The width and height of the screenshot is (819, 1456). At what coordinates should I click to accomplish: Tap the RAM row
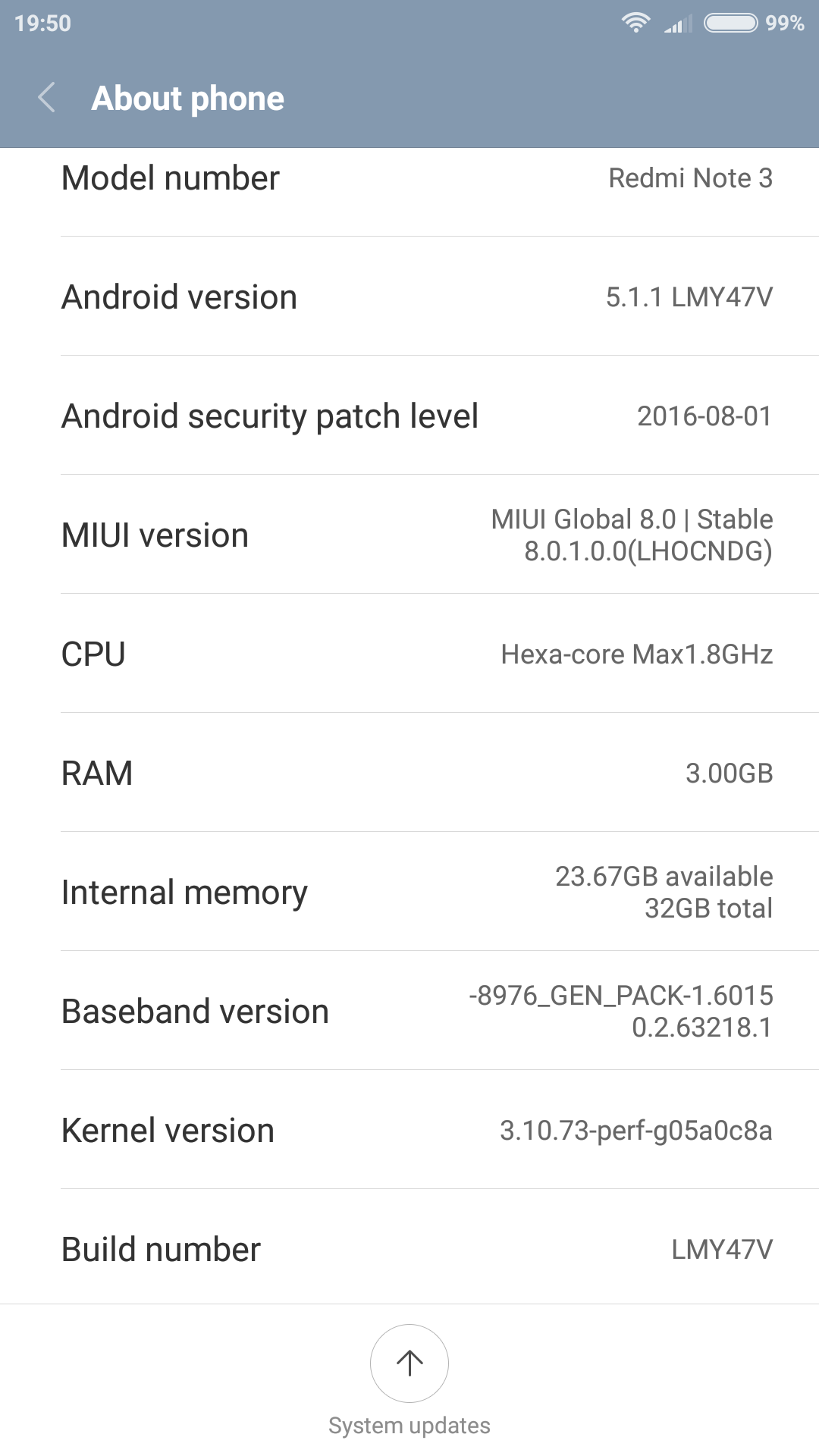(409, 773)
